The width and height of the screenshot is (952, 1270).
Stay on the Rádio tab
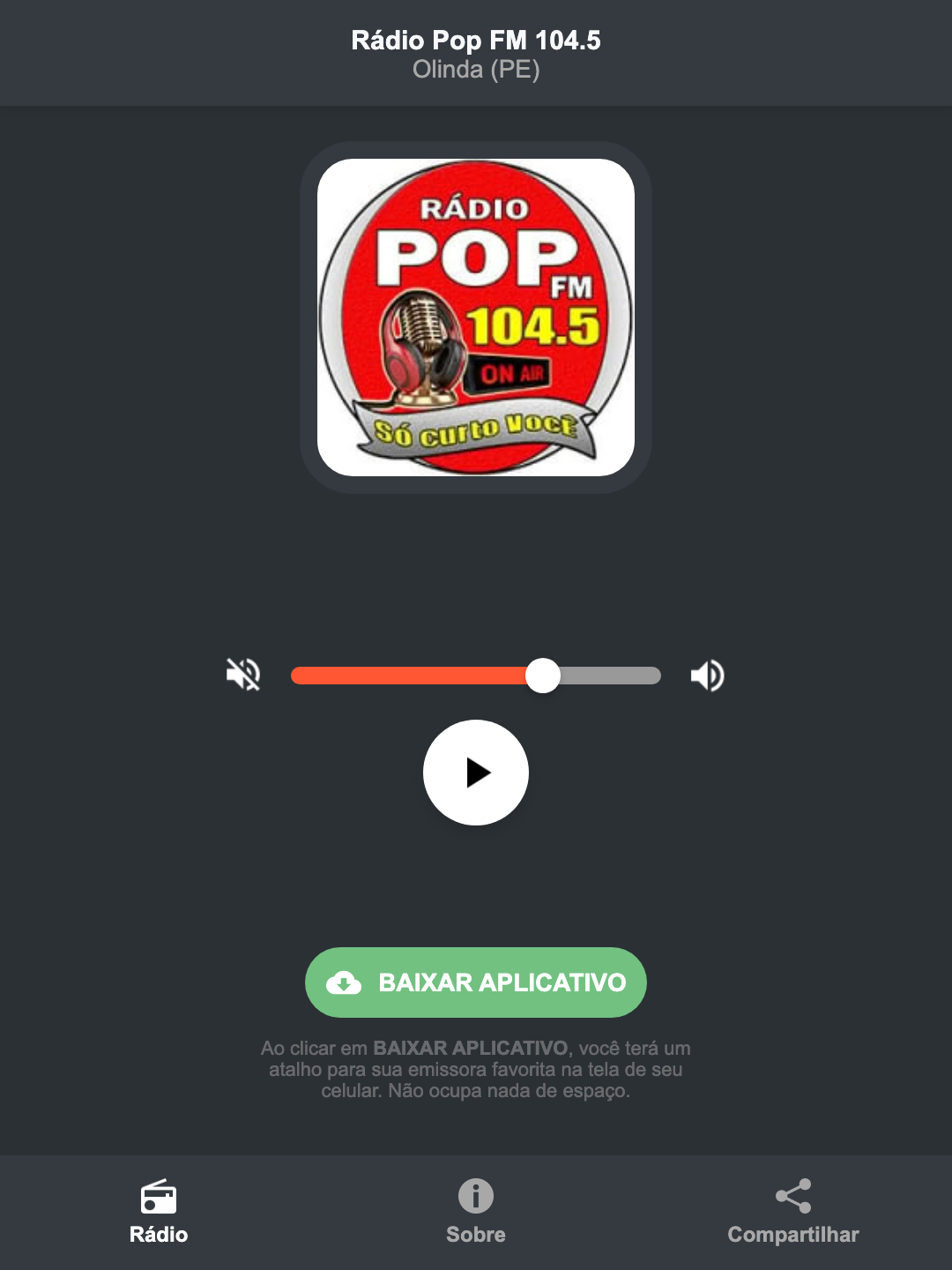[x=159, y=1213]
